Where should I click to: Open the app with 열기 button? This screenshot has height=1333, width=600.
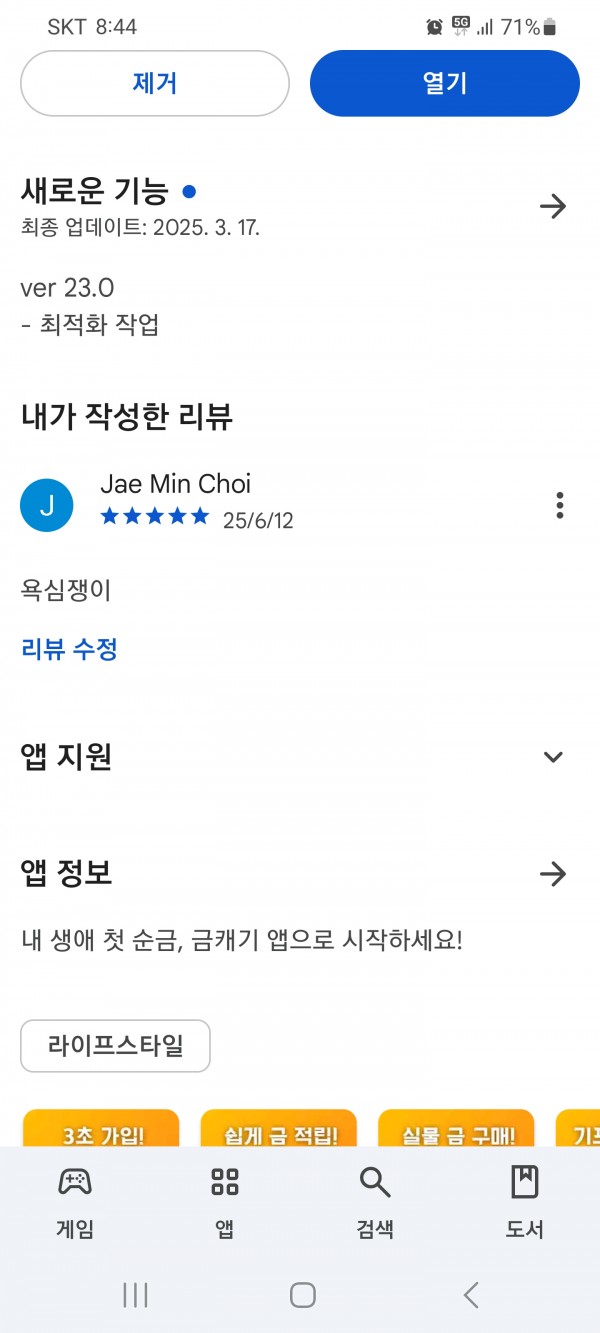click(x=445, y=83)
